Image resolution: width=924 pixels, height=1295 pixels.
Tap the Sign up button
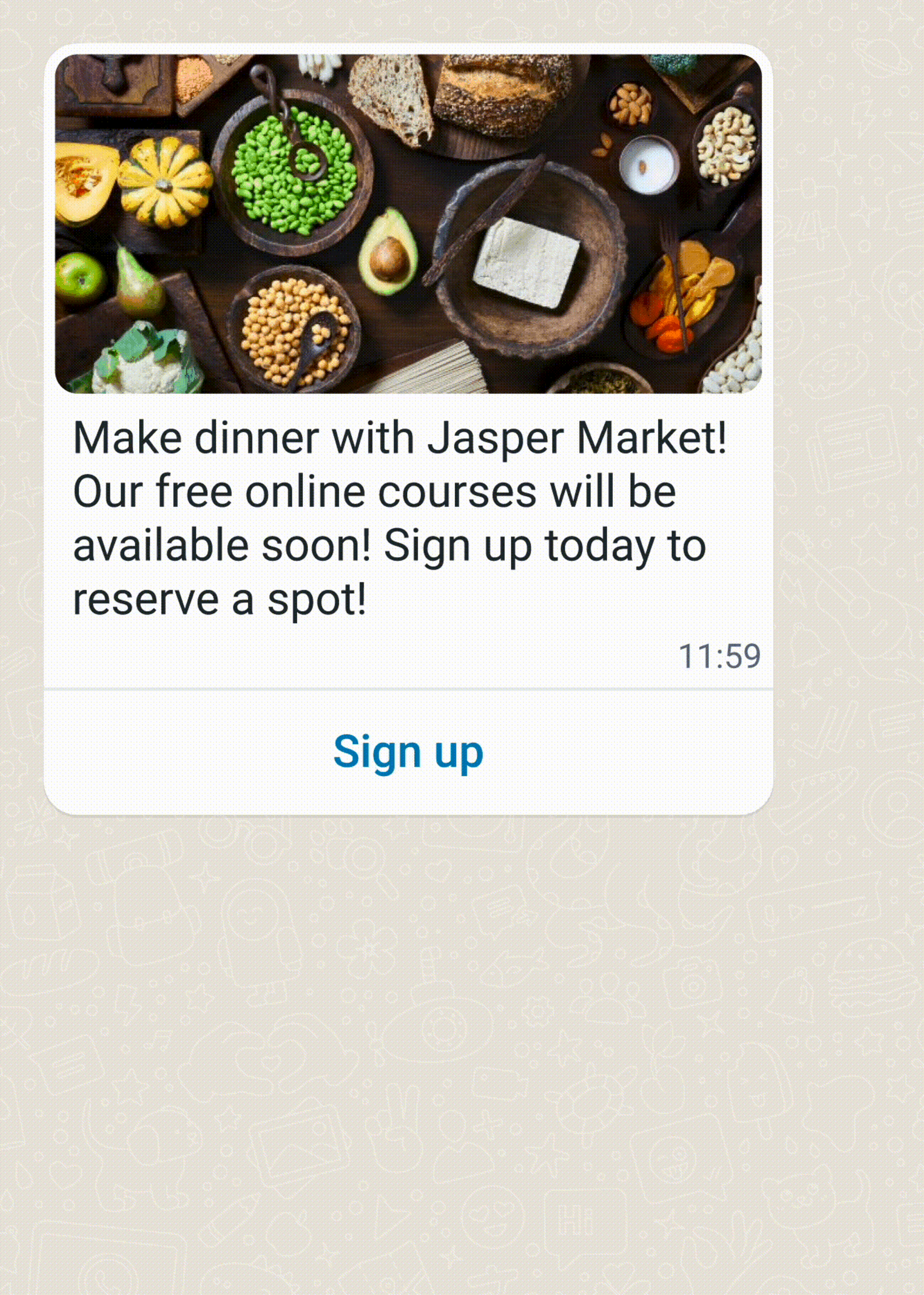tap(408, 752)
